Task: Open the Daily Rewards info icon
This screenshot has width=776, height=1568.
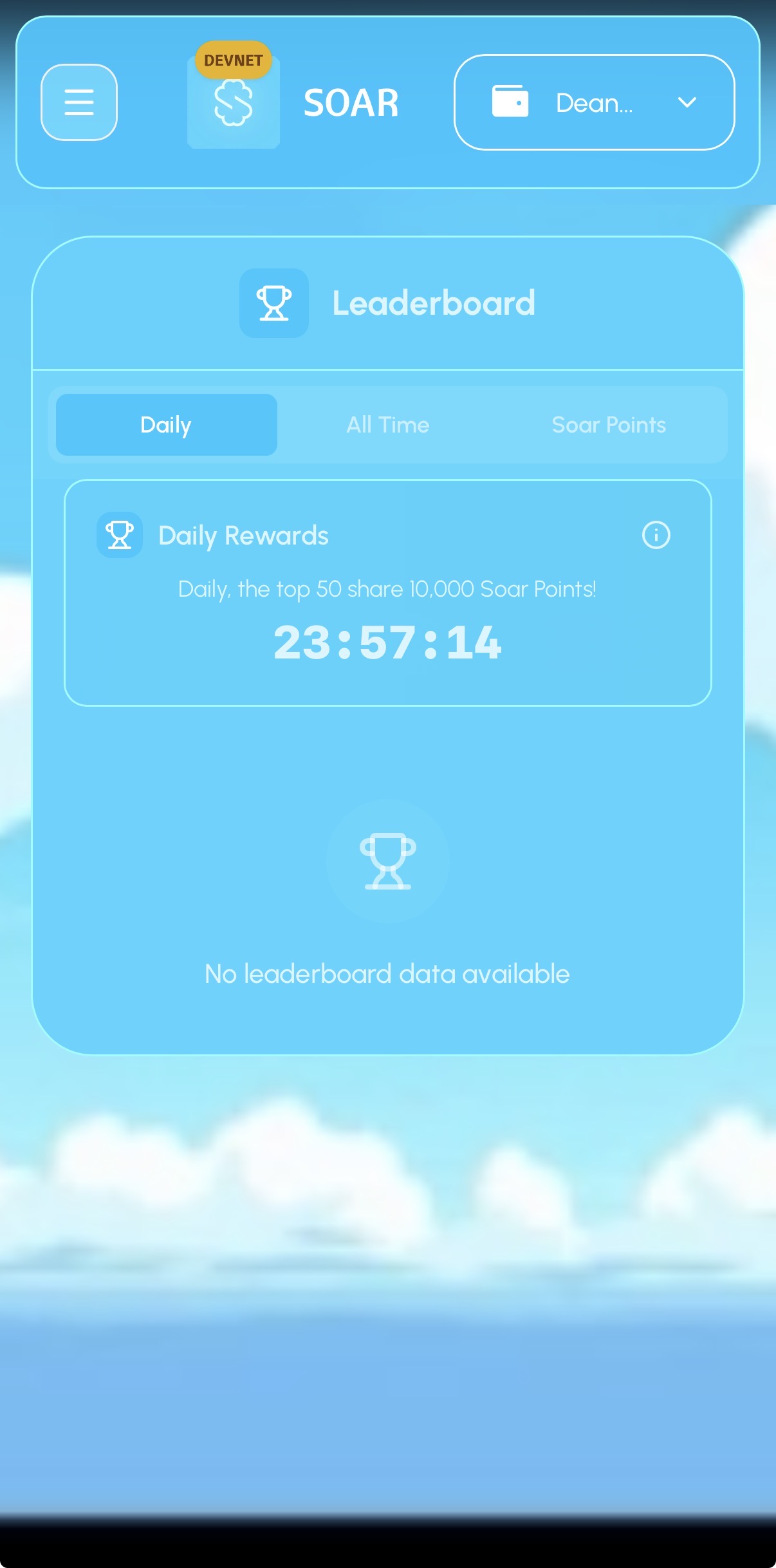Action: tap(656, 535)
